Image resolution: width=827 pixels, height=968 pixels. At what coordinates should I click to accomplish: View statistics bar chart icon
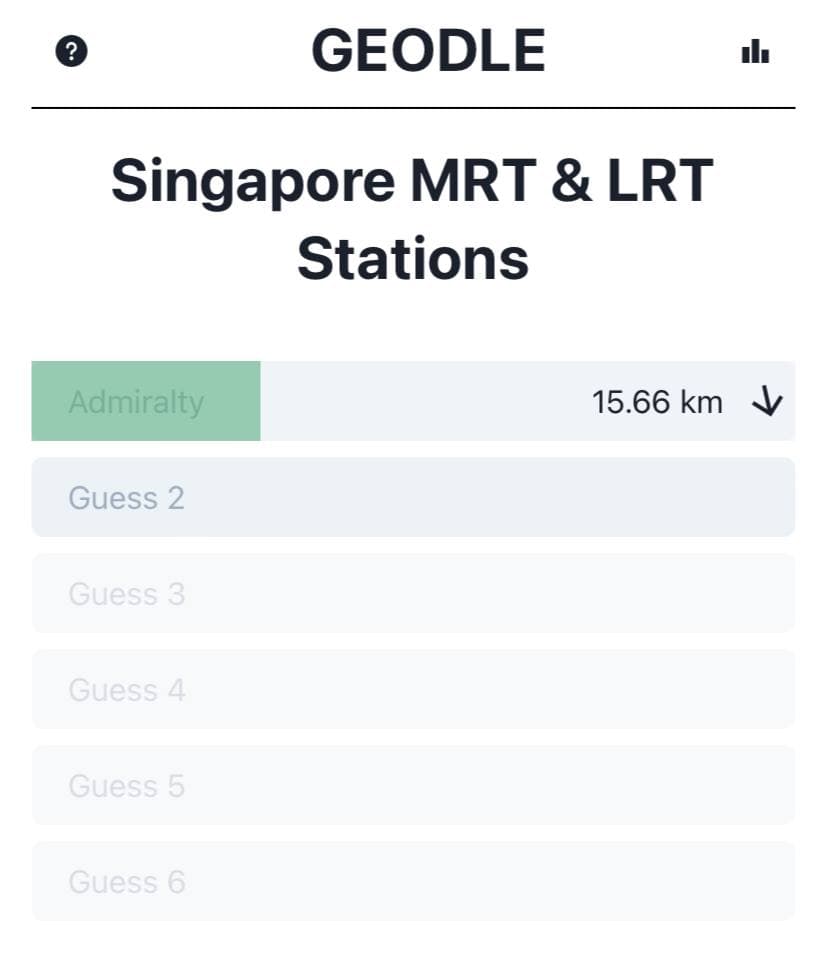[x=755, y=51]
